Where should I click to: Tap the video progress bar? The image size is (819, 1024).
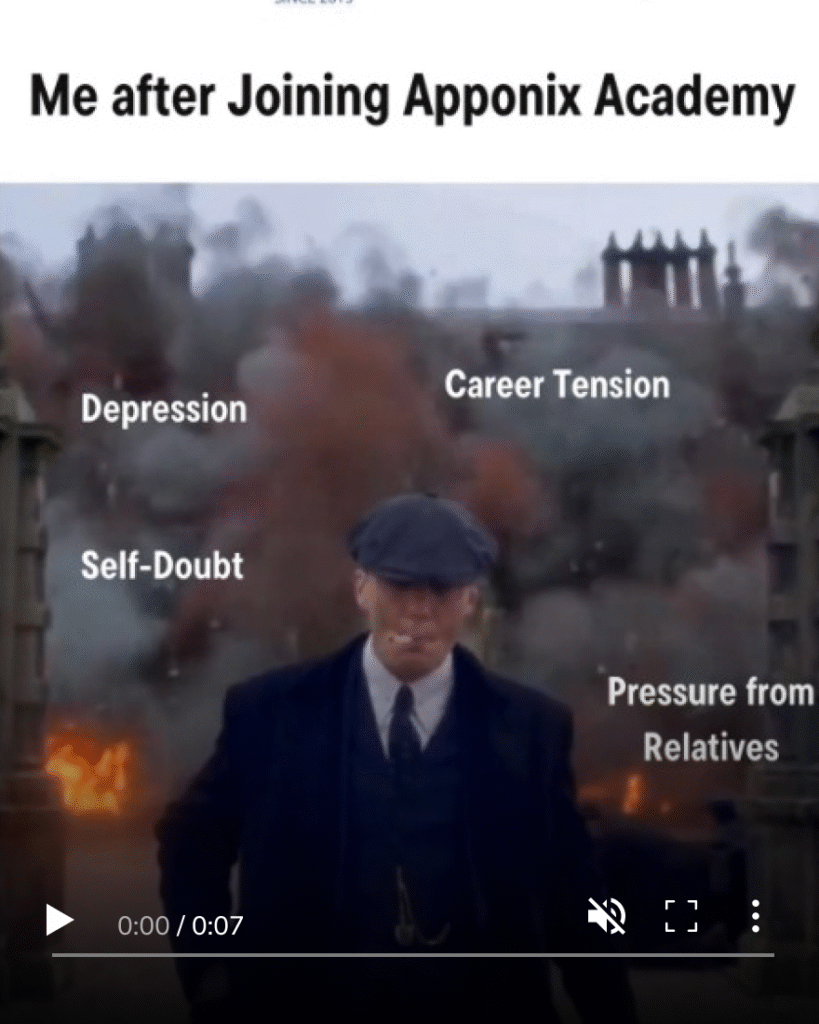pos(412,955)
